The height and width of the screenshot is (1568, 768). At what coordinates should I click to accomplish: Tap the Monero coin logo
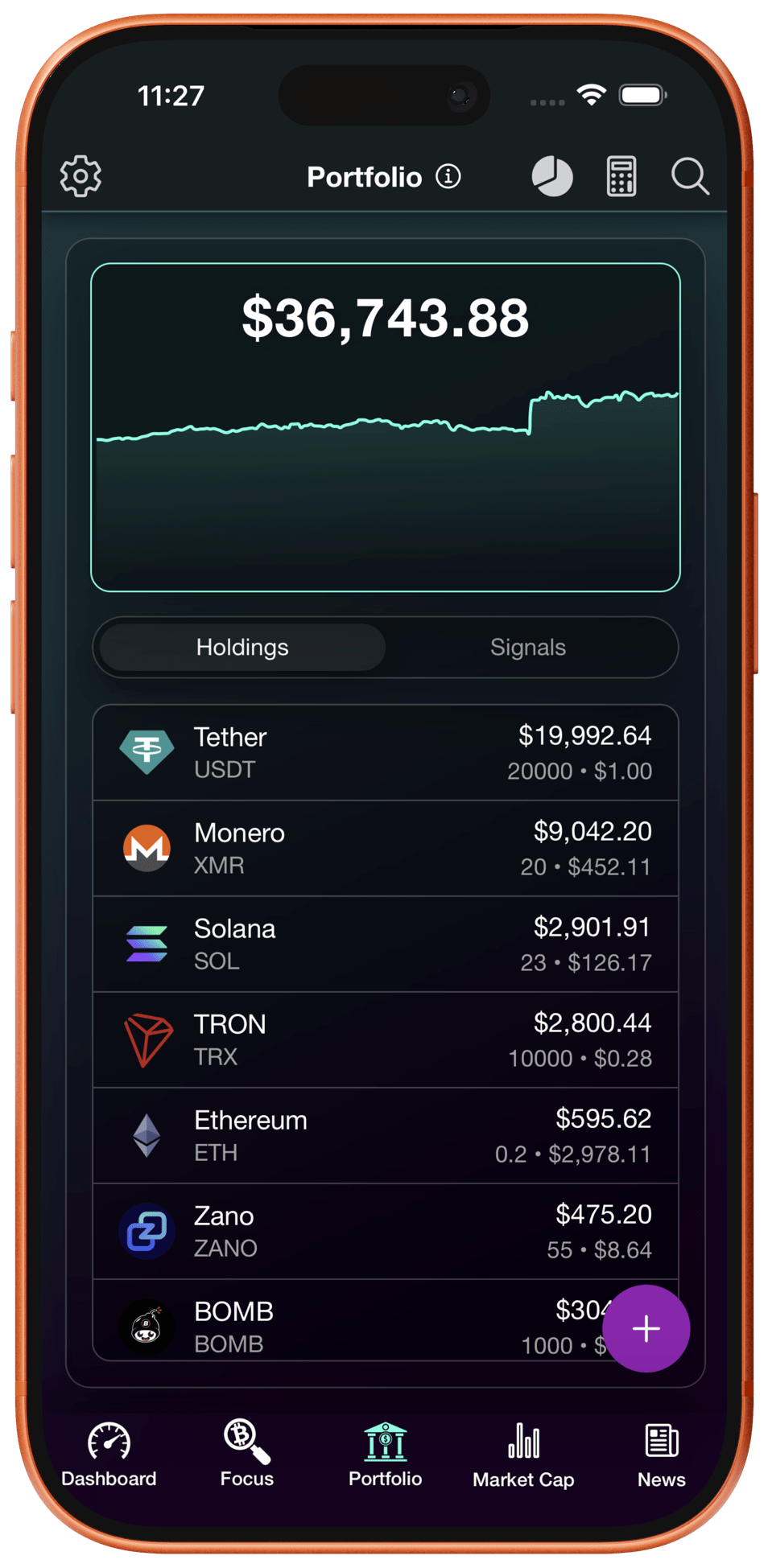[x=147, y=847]
